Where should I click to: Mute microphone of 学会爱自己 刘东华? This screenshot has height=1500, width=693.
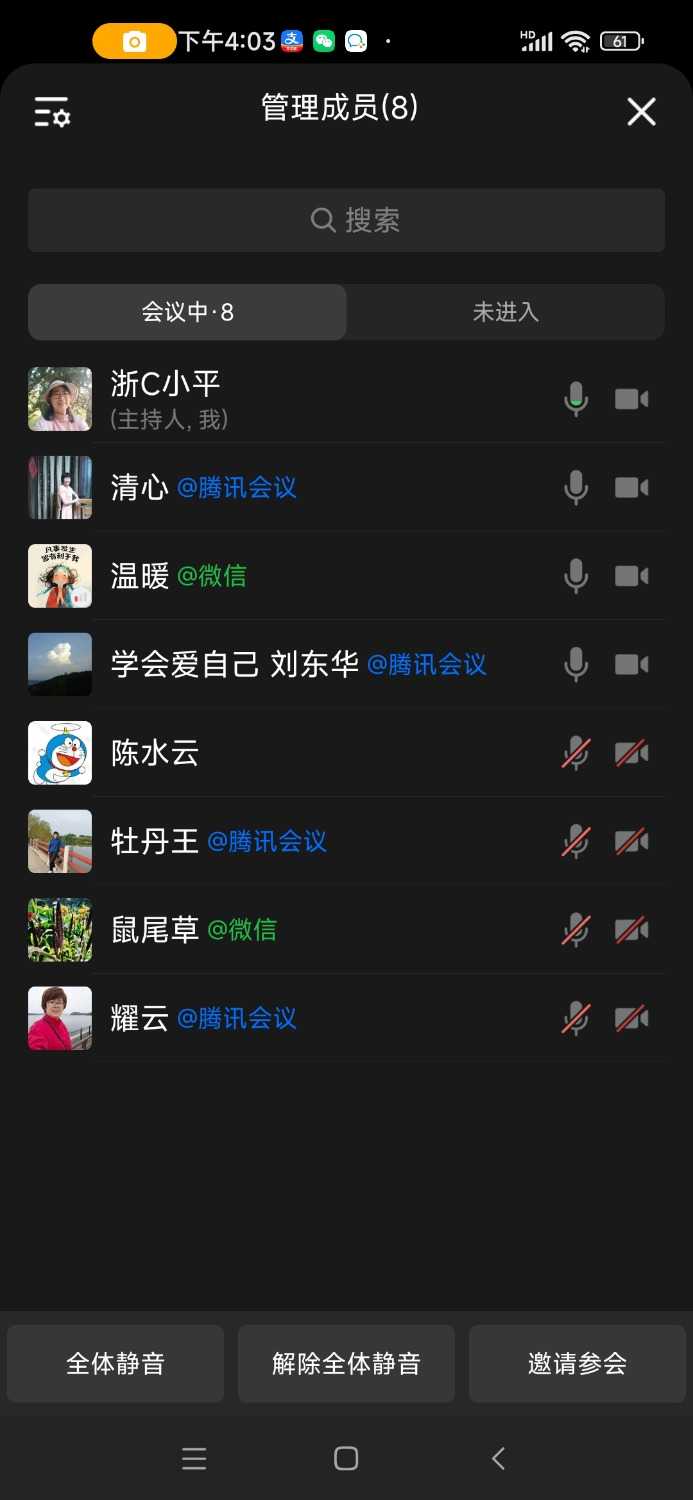point(576,665)
